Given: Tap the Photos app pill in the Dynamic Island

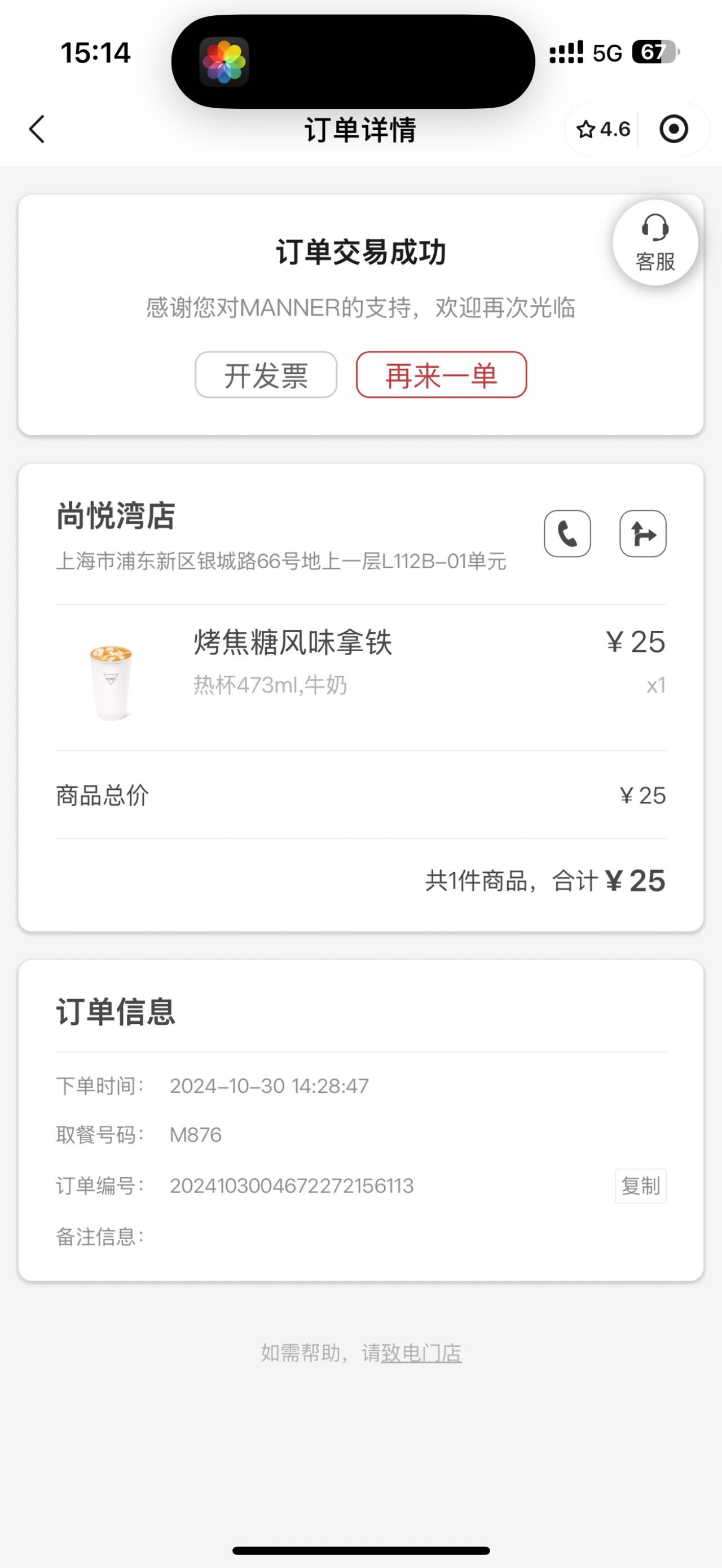Looking at the screenshot, I should [224, 61].
